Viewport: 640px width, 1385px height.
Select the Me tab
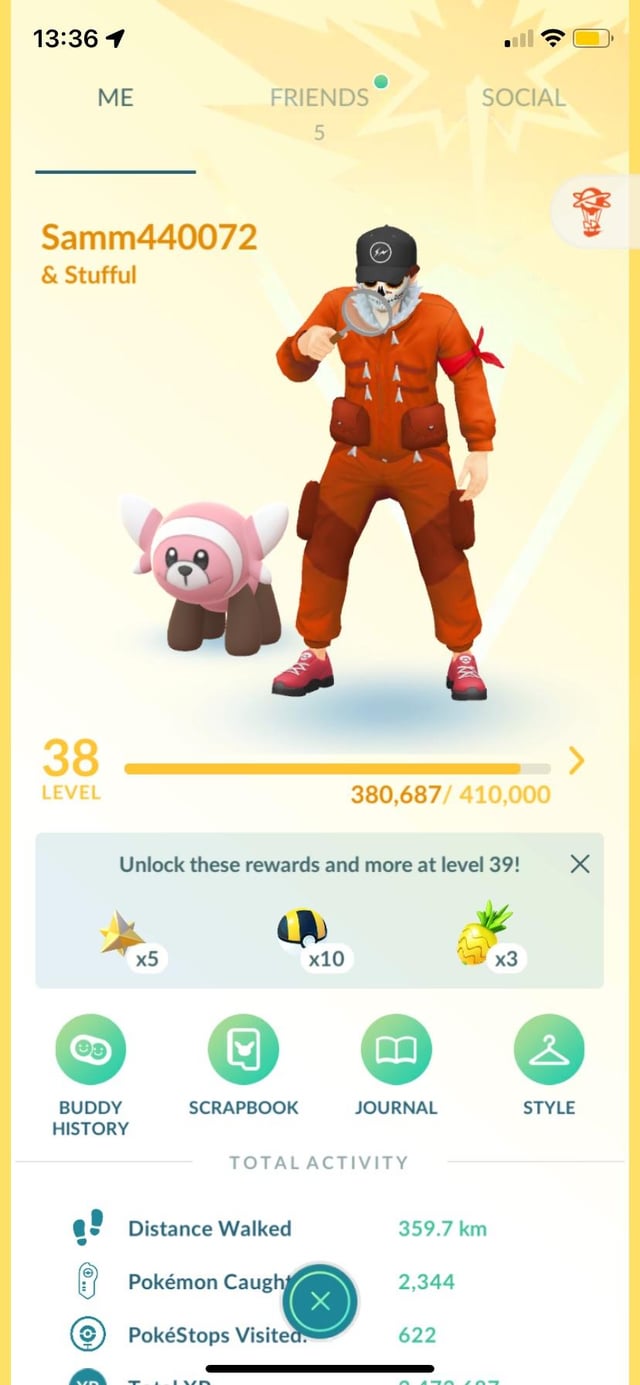(x=115, y=98)
